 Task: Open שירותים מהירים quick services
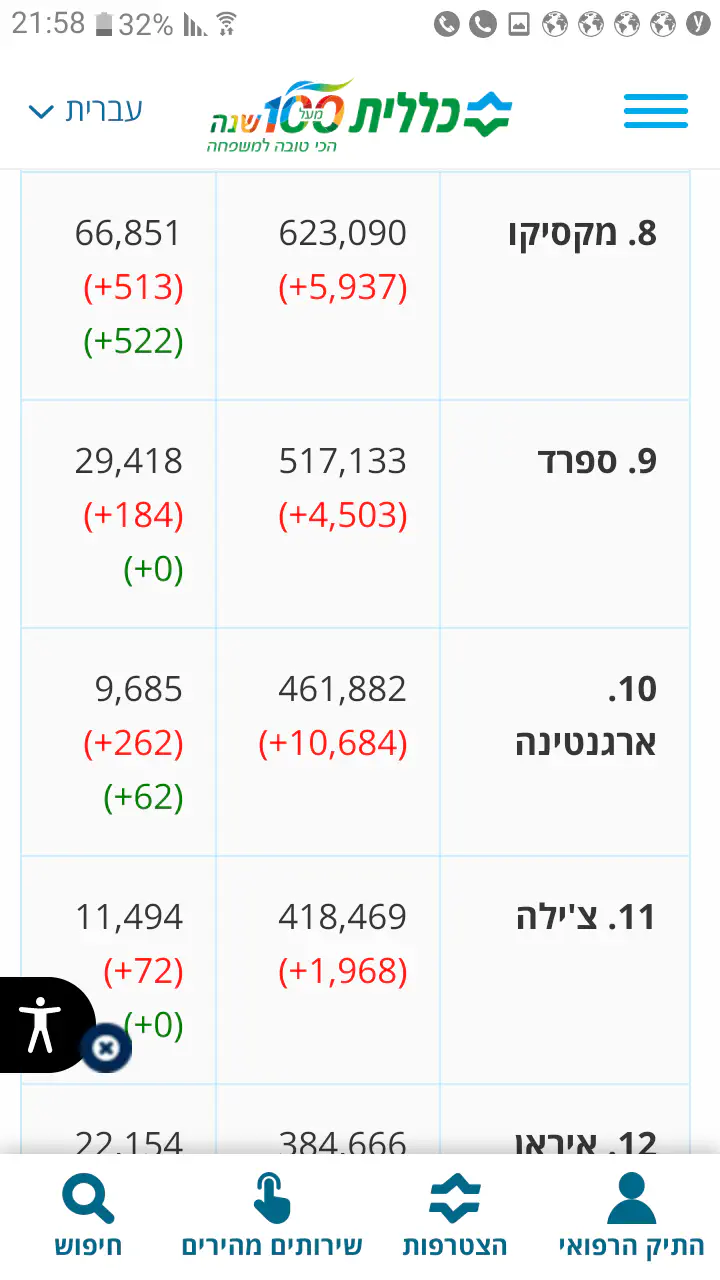click(x=272, y=1216)
